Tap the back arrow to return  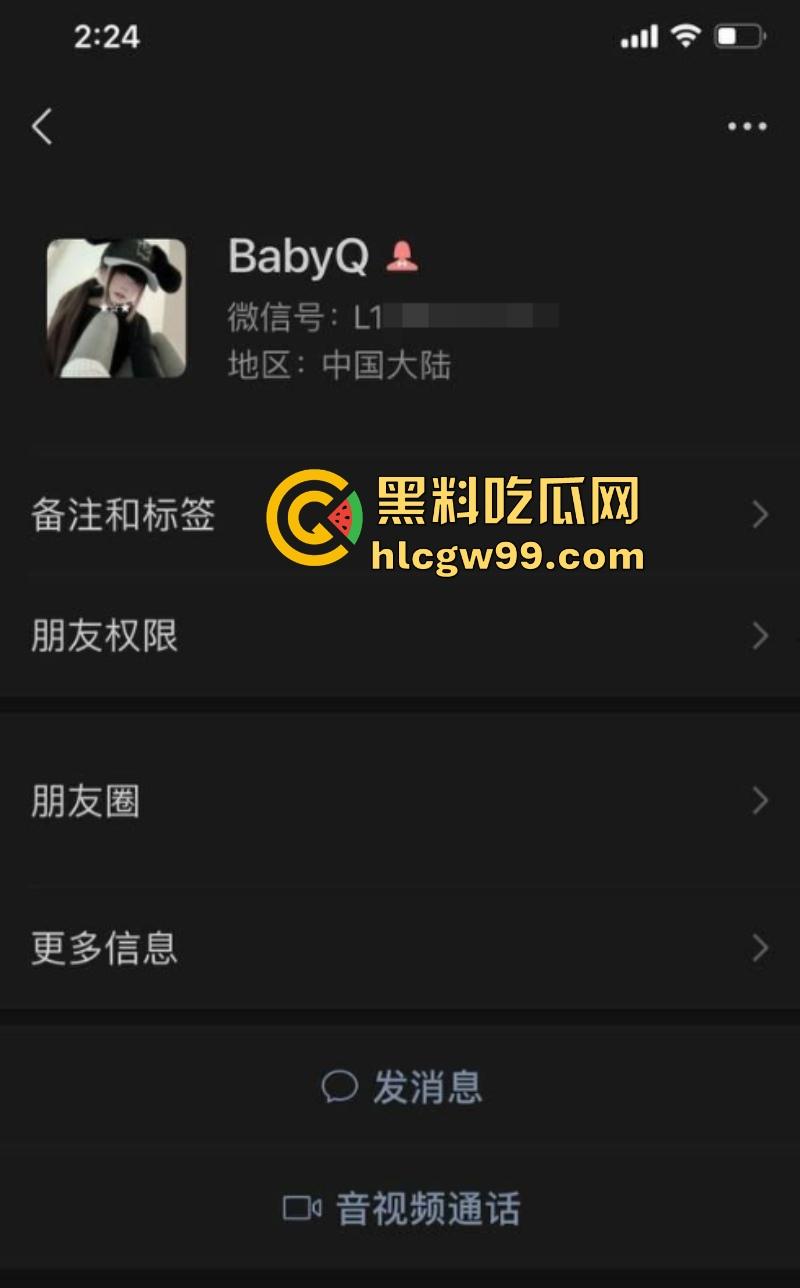[42, 127]
